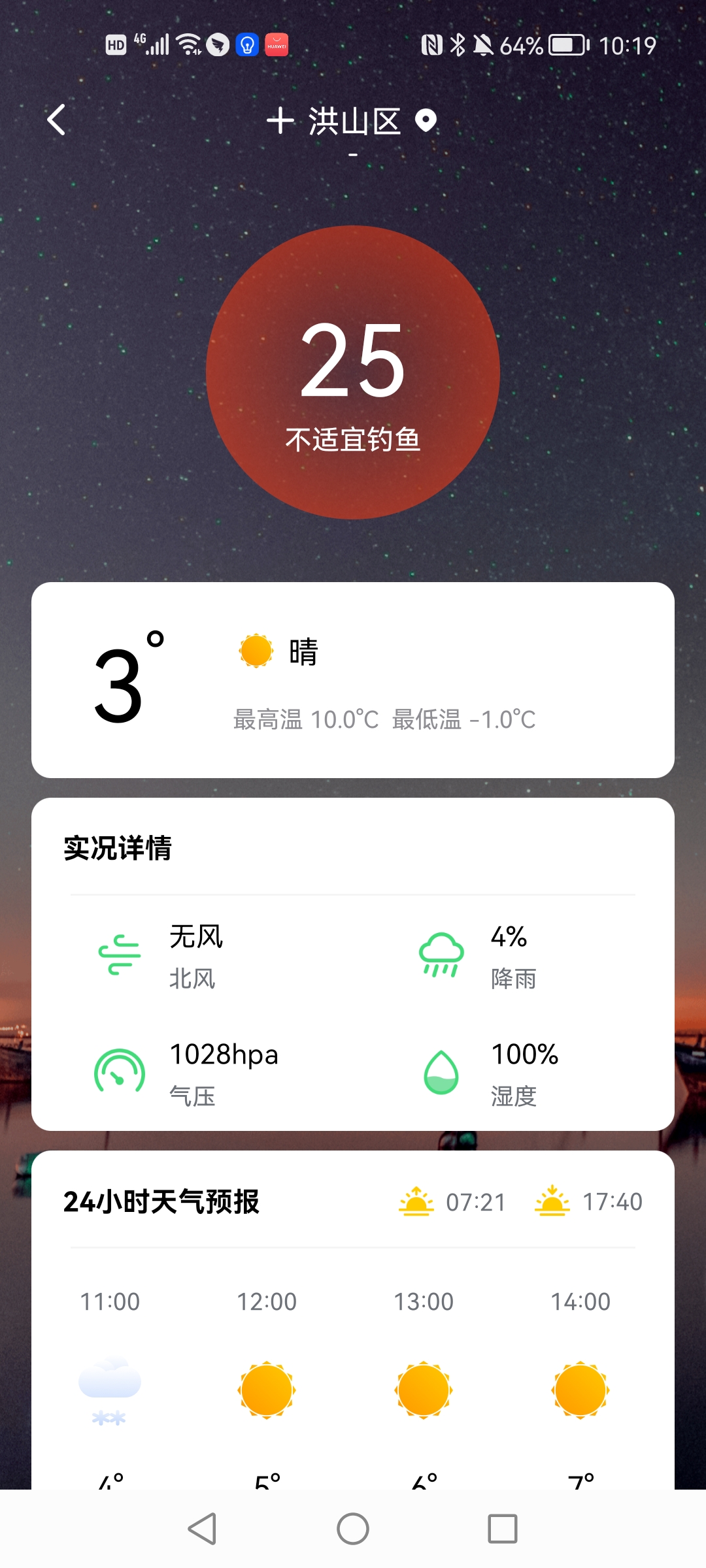
Task: Tap the system home button
Action: click(353, 1529)
